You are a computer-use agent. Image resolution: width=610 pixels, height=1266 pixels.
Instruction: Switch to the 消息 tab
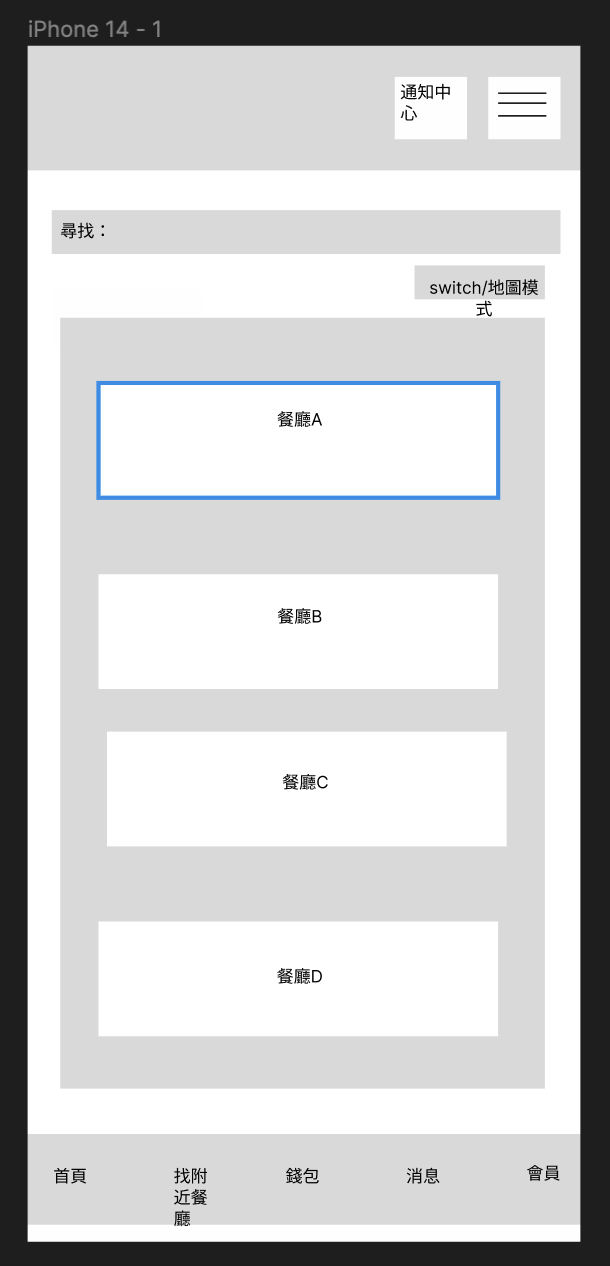click(423, 1176)
